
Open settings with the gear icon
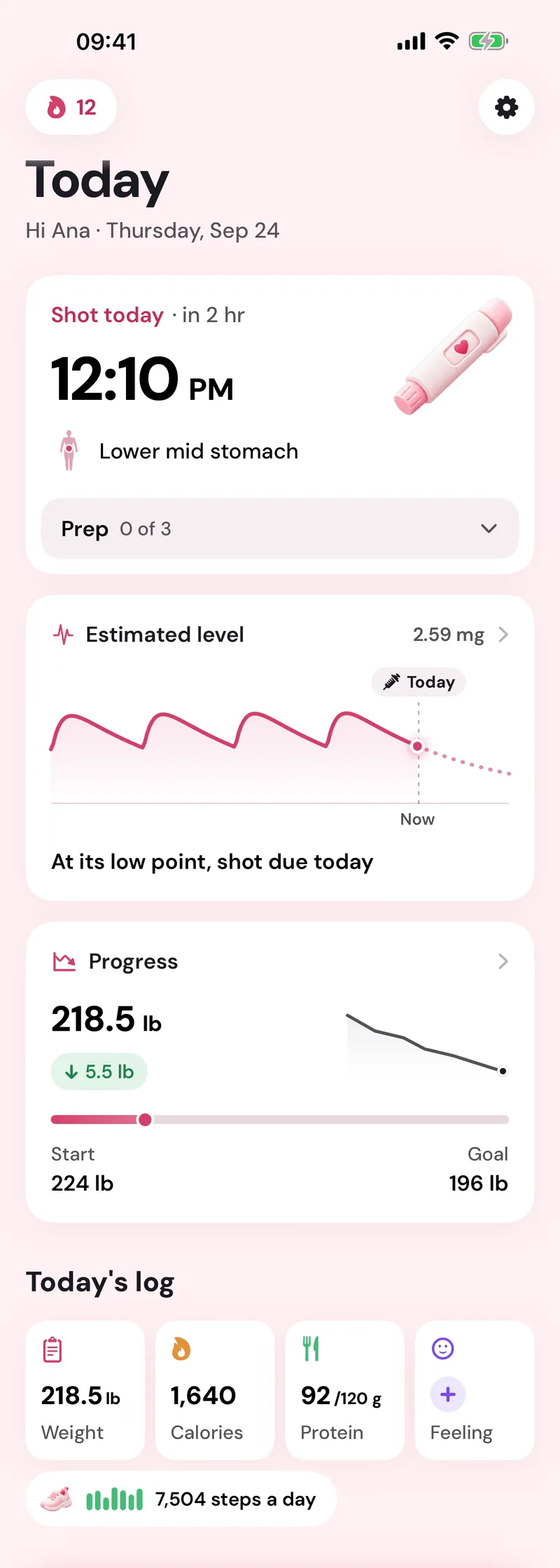pyautogui.click(x=506, y=107)
